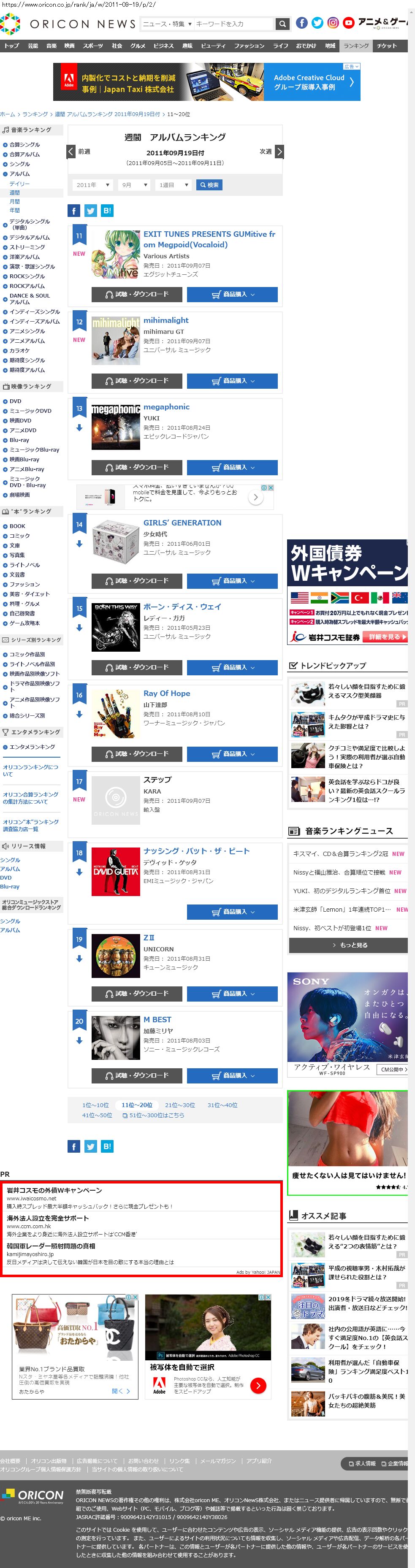The width and height of the screenshot is (415, 1568).
Task: Open the 2011年 year dropdown
Action: click(x=92, y=185)
